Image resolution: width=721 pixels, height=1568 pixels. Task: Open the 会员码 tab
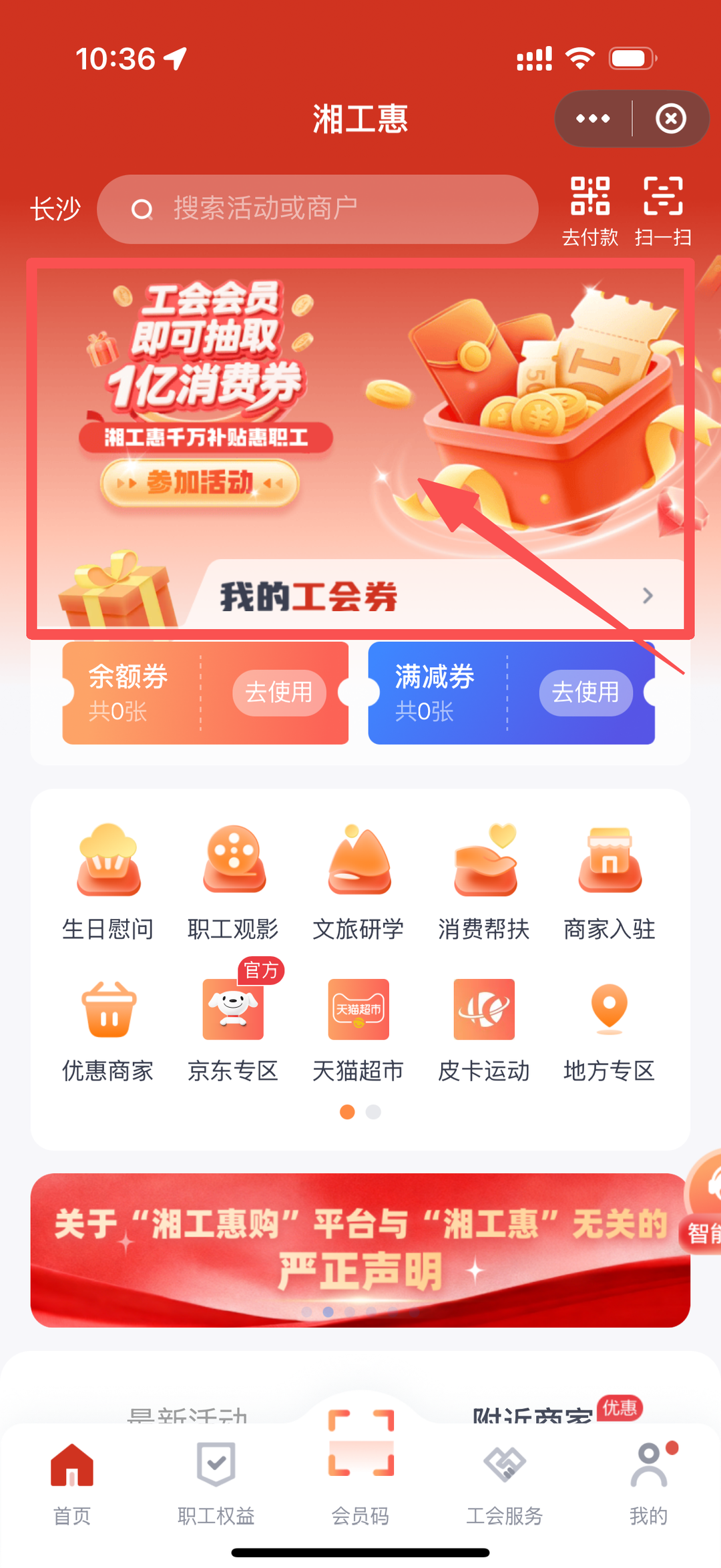pyautogui.click(x=360, y=1469)
